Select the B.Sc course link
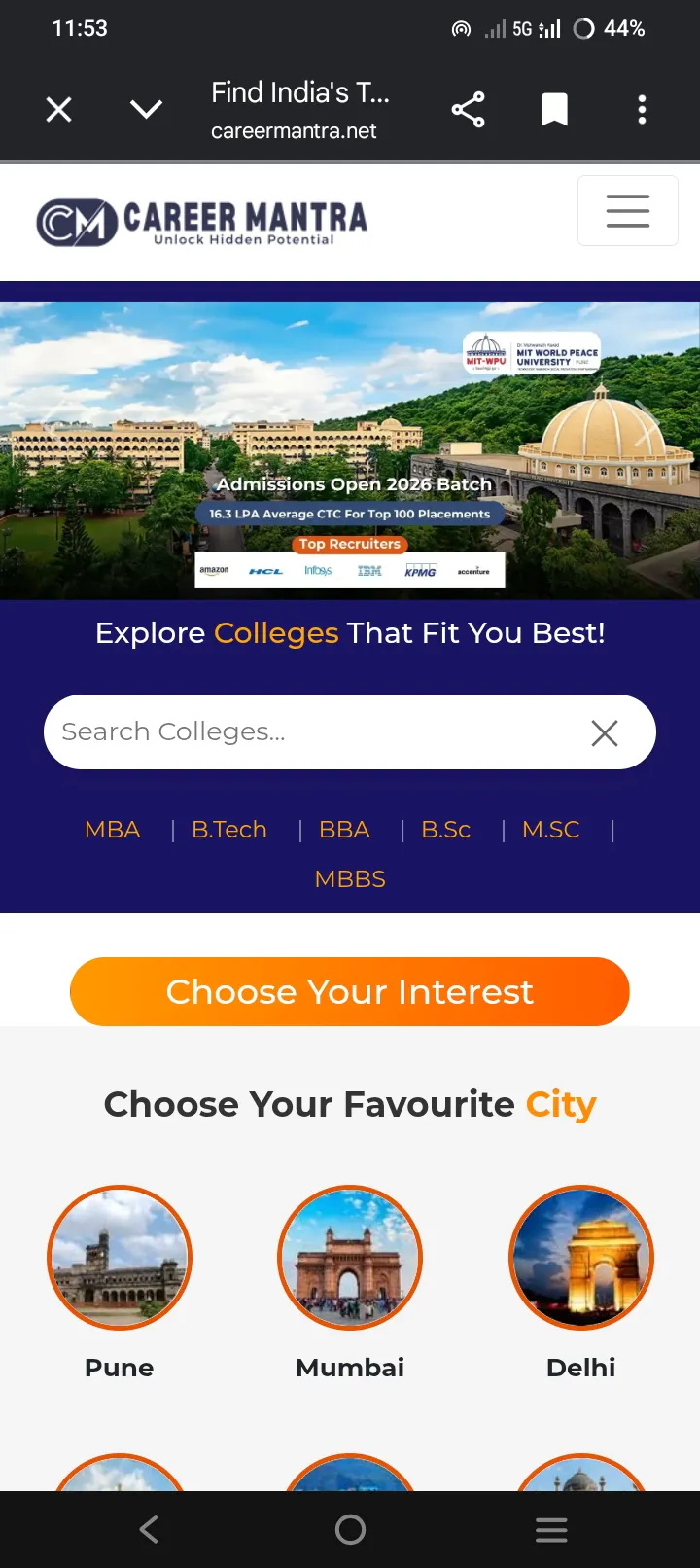Image resolution: width=700 pixels, height=1568 pixels. (x=446, y=830)
